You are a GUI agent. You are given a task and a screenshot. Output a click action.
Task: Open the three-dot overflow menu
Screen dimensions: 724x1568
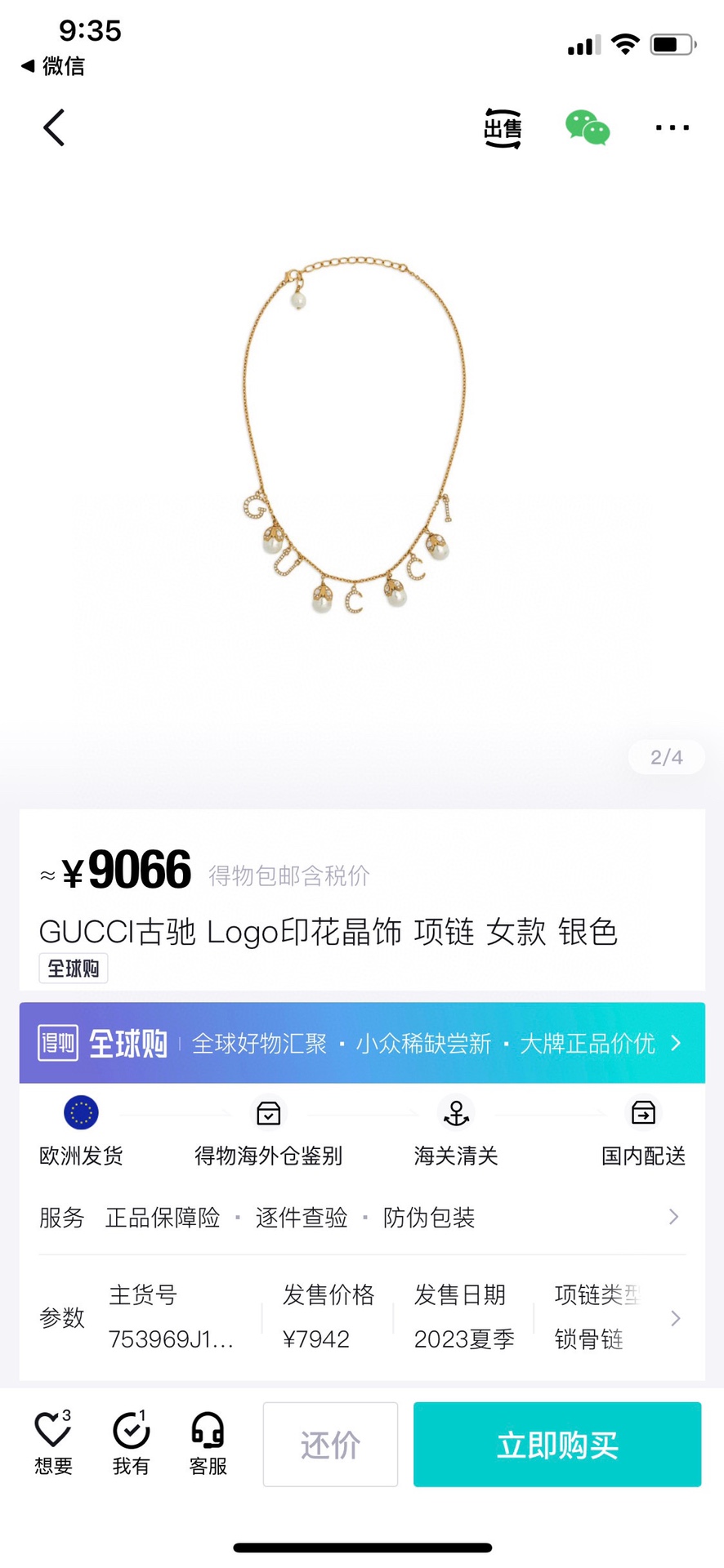pos(672,128)
